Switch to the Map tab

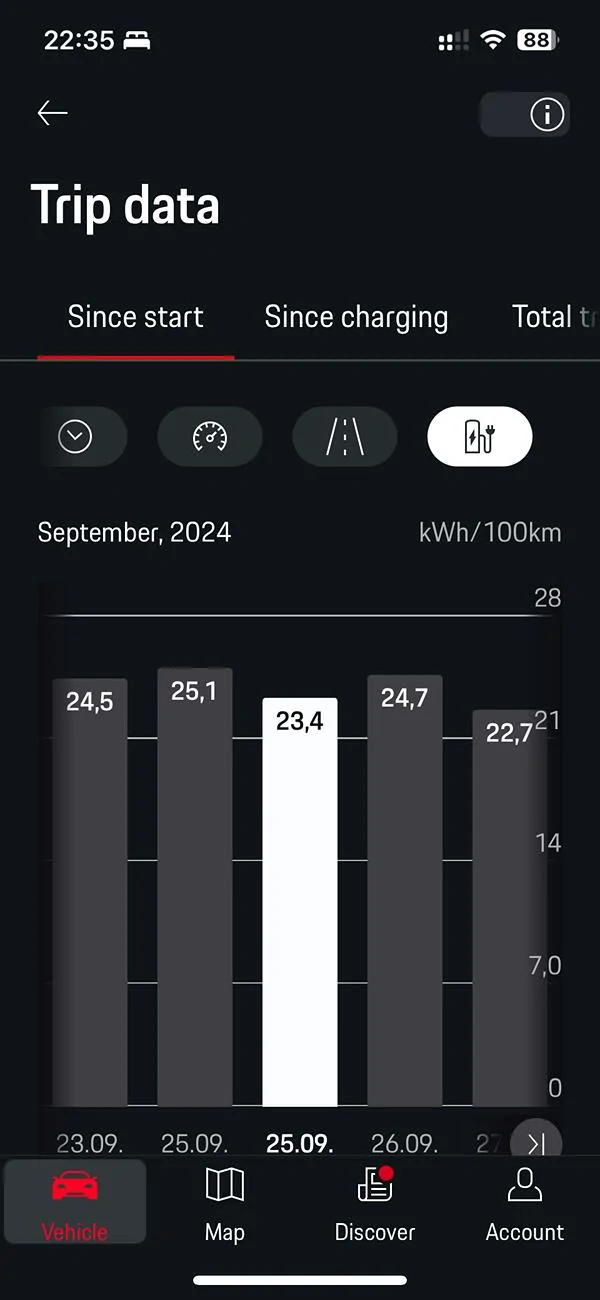225,1202
